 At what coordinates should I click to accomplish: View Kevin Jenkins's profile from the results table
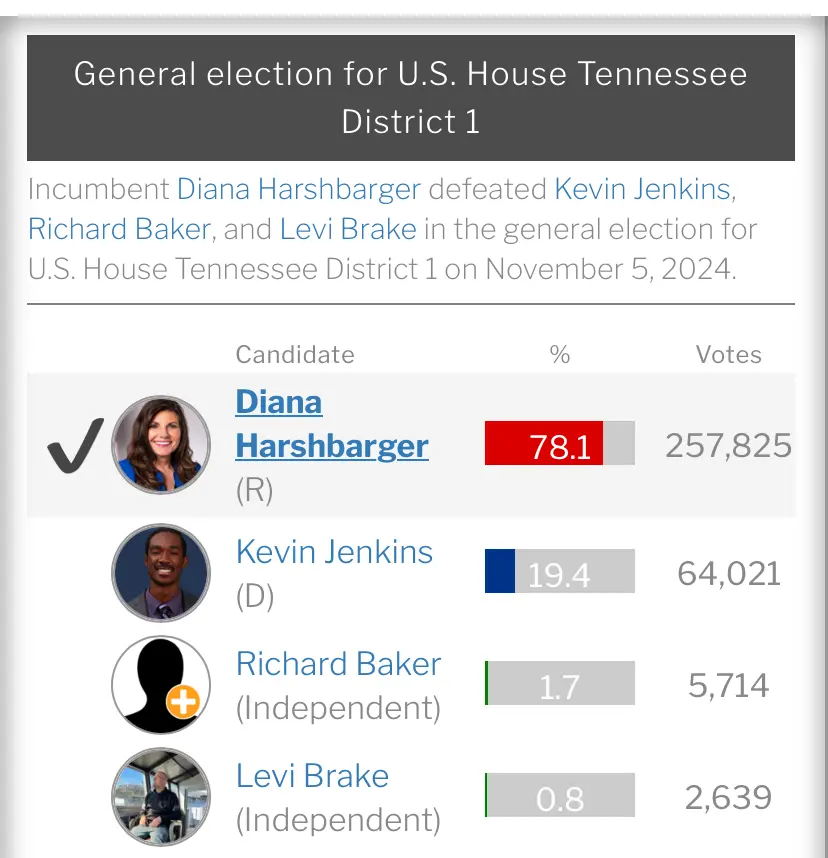334,552
